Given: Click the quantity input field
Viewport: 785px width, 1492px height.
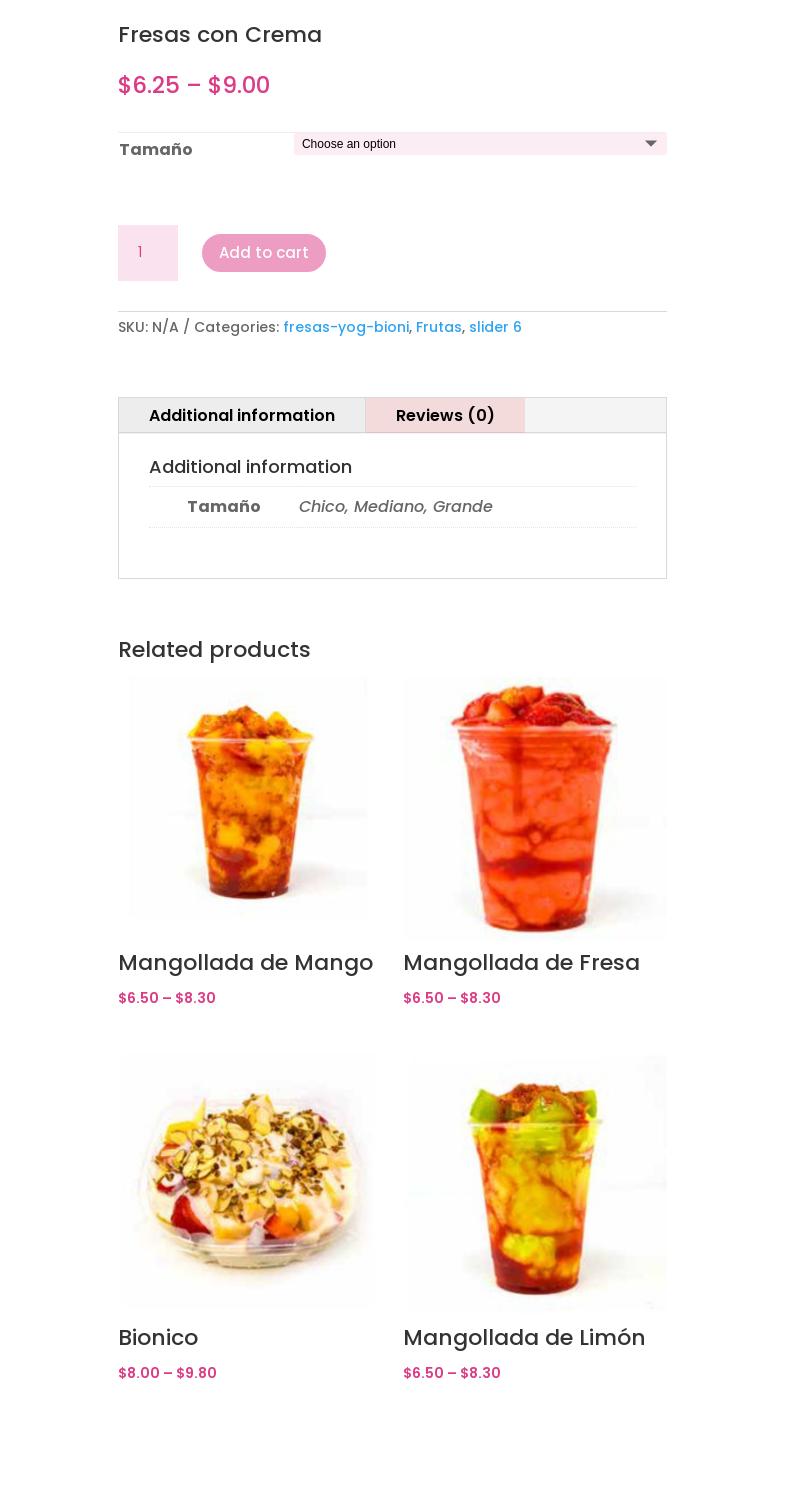Looking at the screenshot, I should tap(147, 252).
